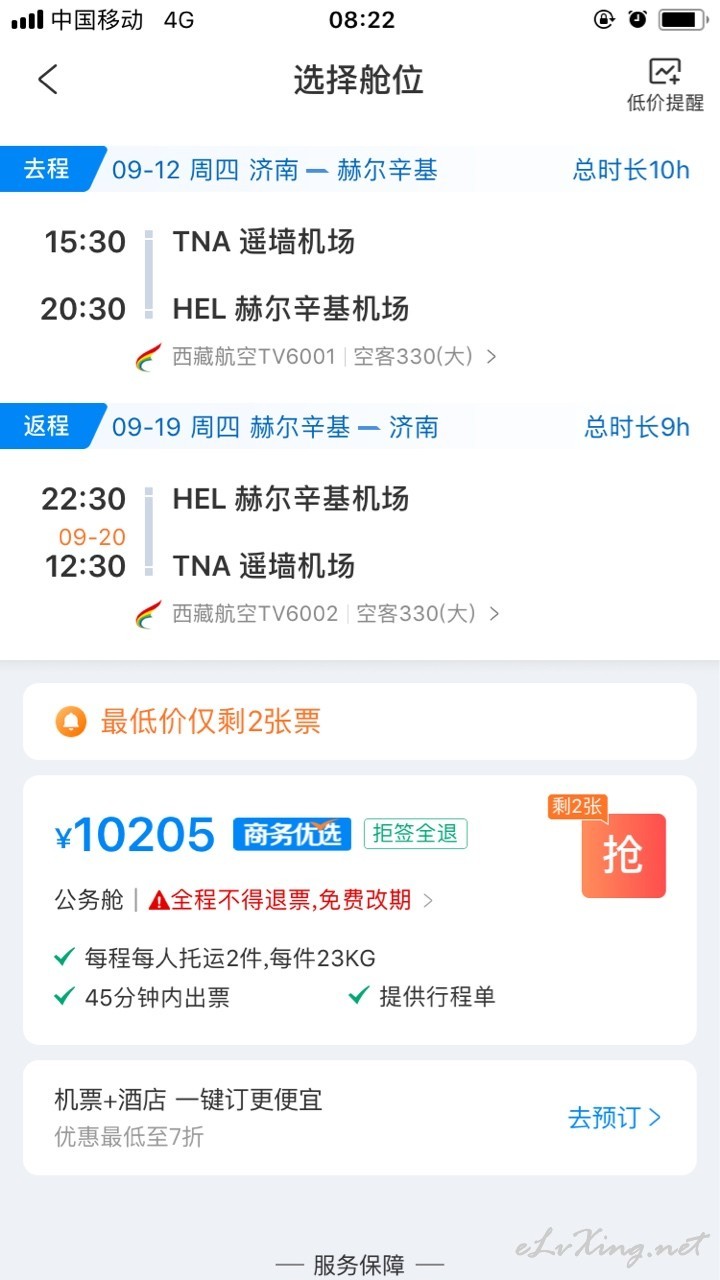Tap the 抢 button to grab the ticket
The width and height of the screenshot is (720, 1280).
[x=624, y=855]
